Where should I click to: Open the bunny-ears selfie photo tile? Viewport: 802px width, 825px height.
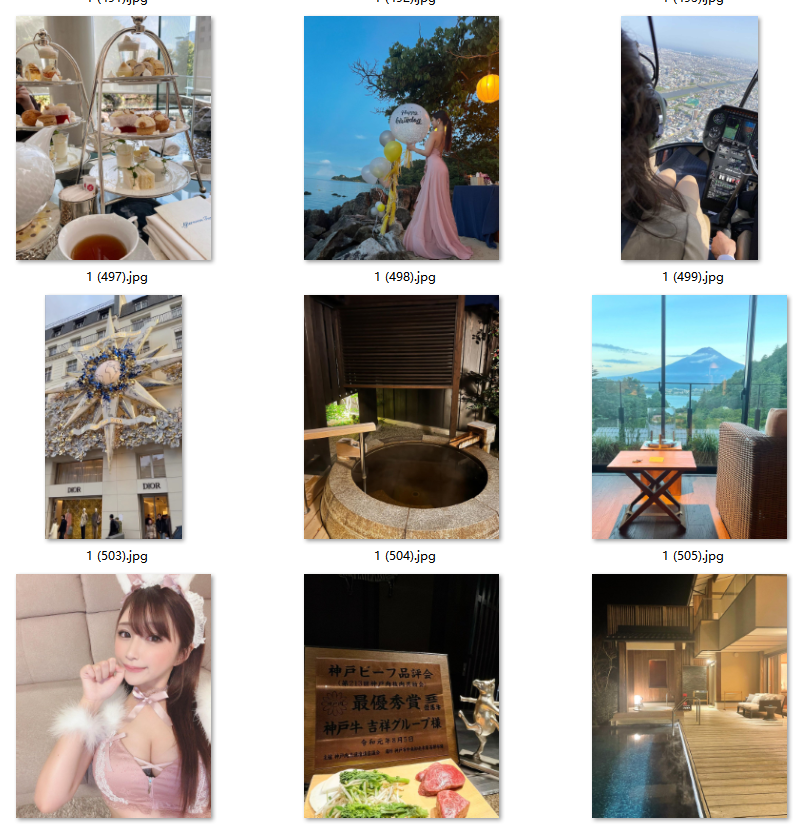point(114,695)
